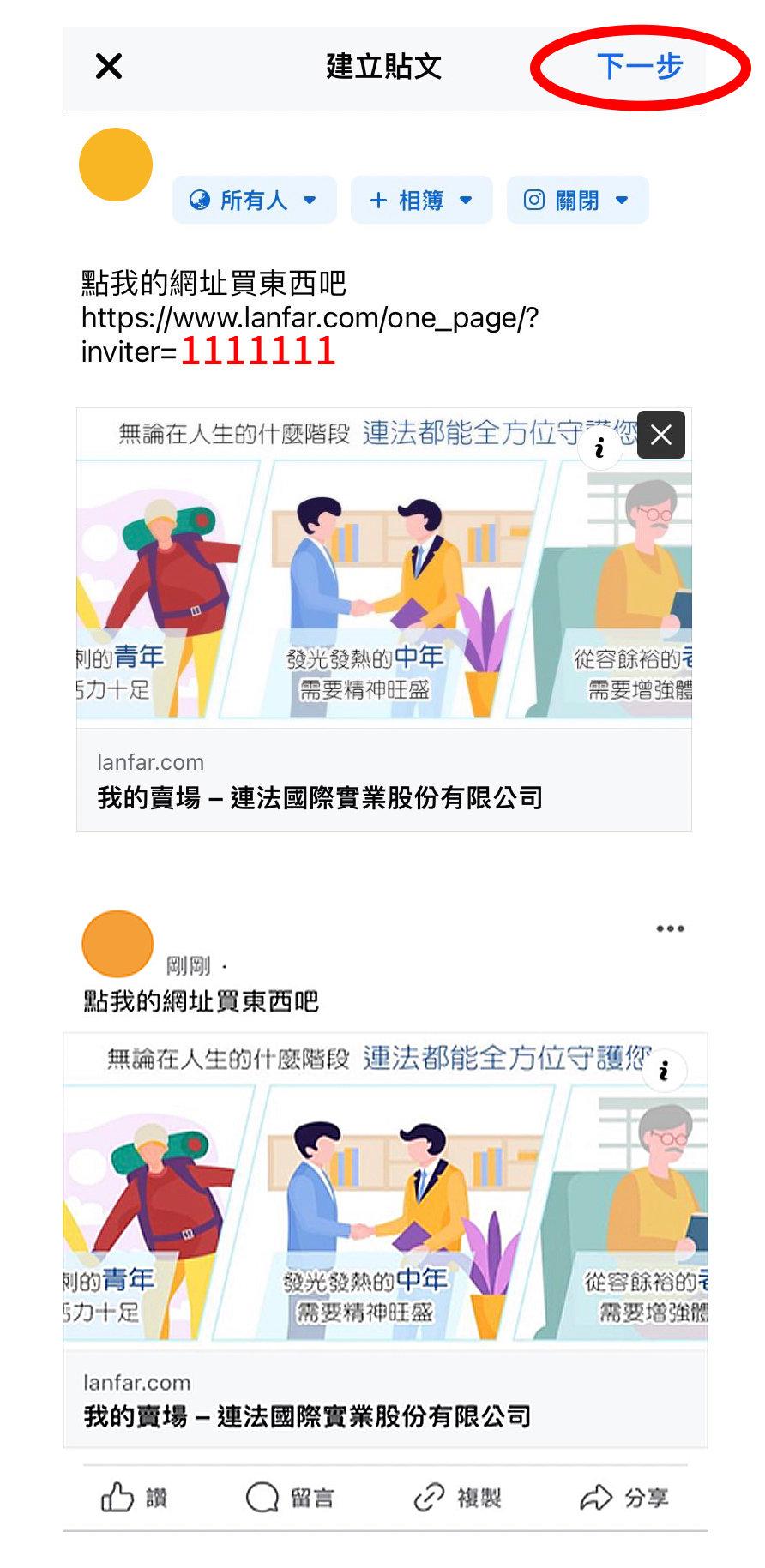This screenshot has height=1568, width=765.
Task: Open the published post's three-dot menu
Action: [x=670, y=928]
